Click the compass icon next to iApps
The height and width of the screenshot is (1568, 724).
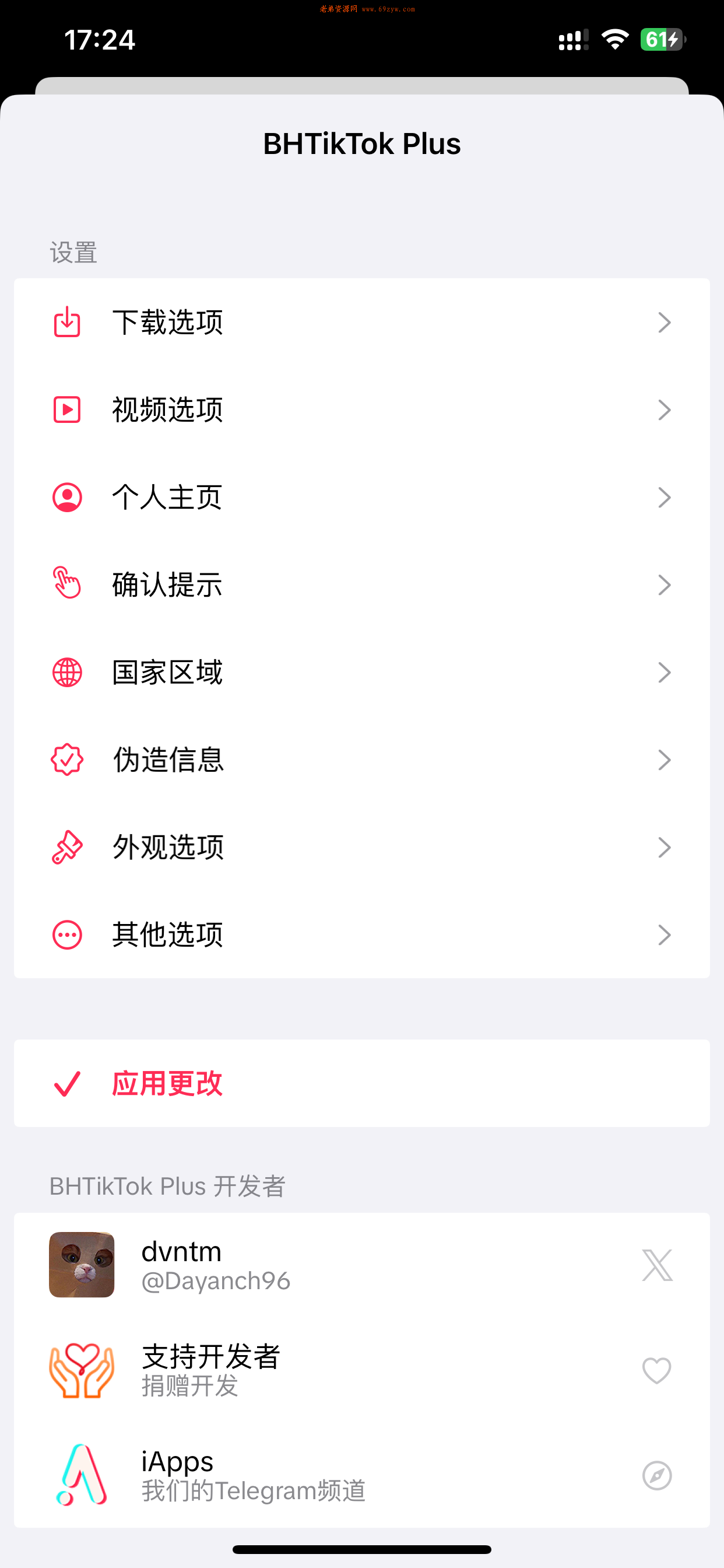[x=657, y=1476]
